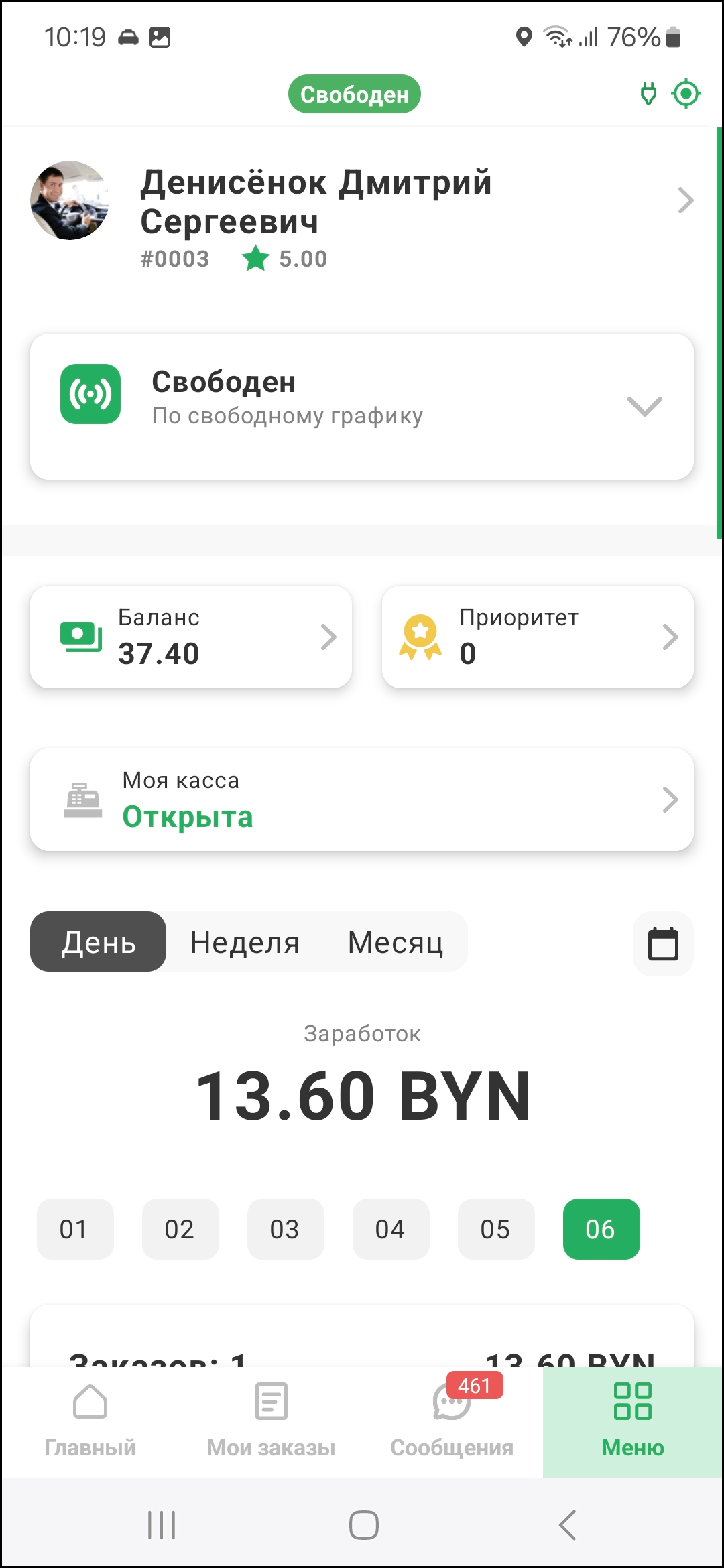Viewport: 724px width, 1568px height.
Task: Select day 04
Action: point(390,1229)
